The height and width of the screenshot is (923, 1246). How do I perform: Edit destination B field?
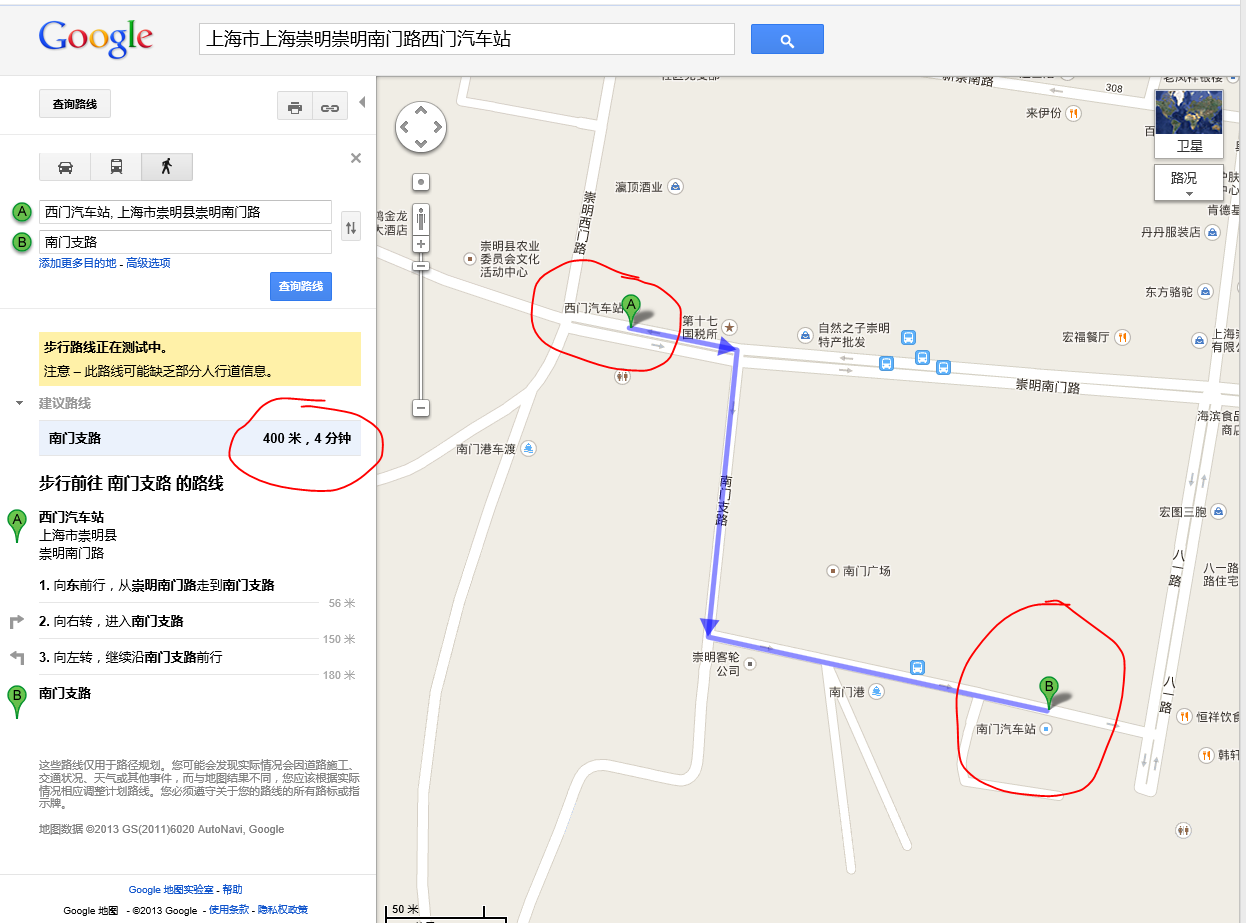pyautogui.click(x=185, y=242)
